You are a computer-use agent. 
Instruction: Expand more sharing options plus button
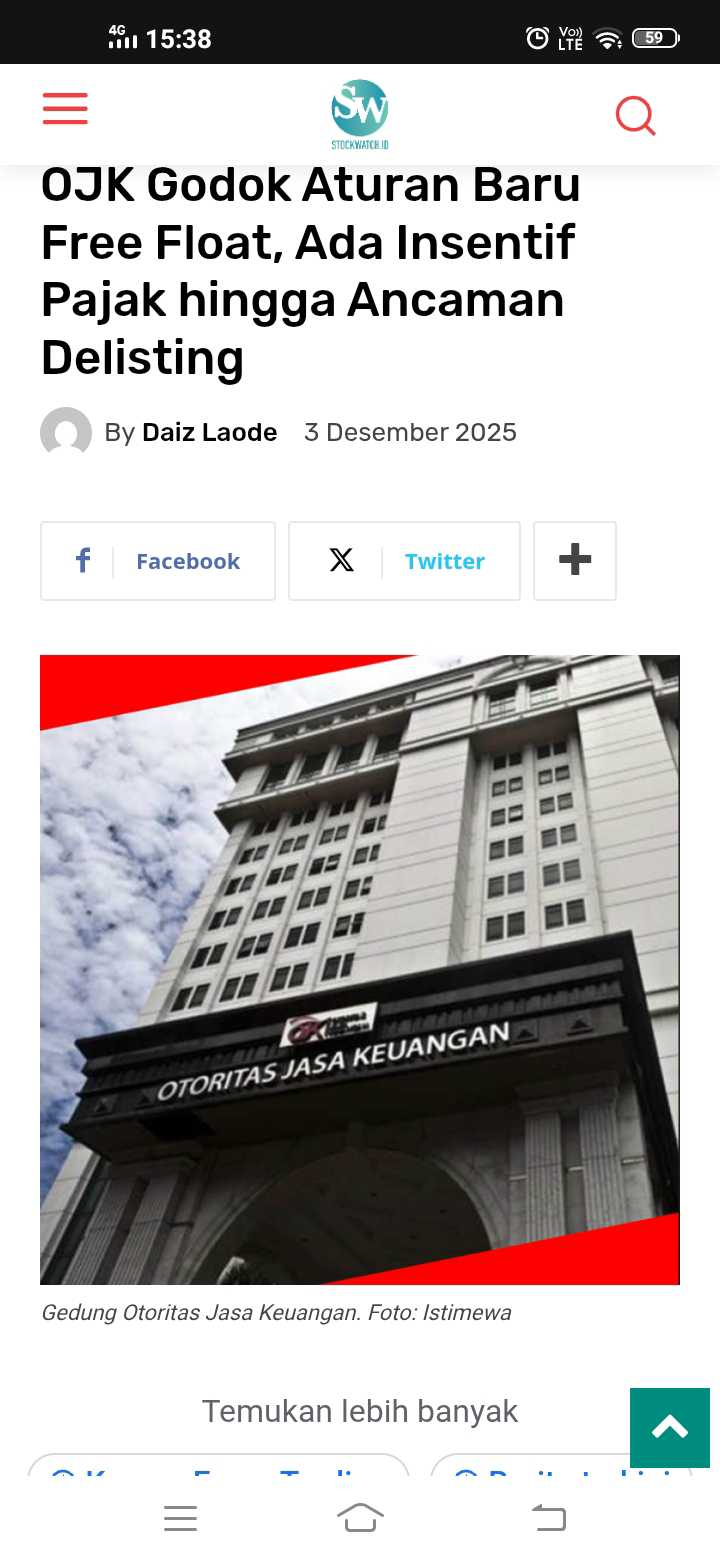tap(575, 561)
